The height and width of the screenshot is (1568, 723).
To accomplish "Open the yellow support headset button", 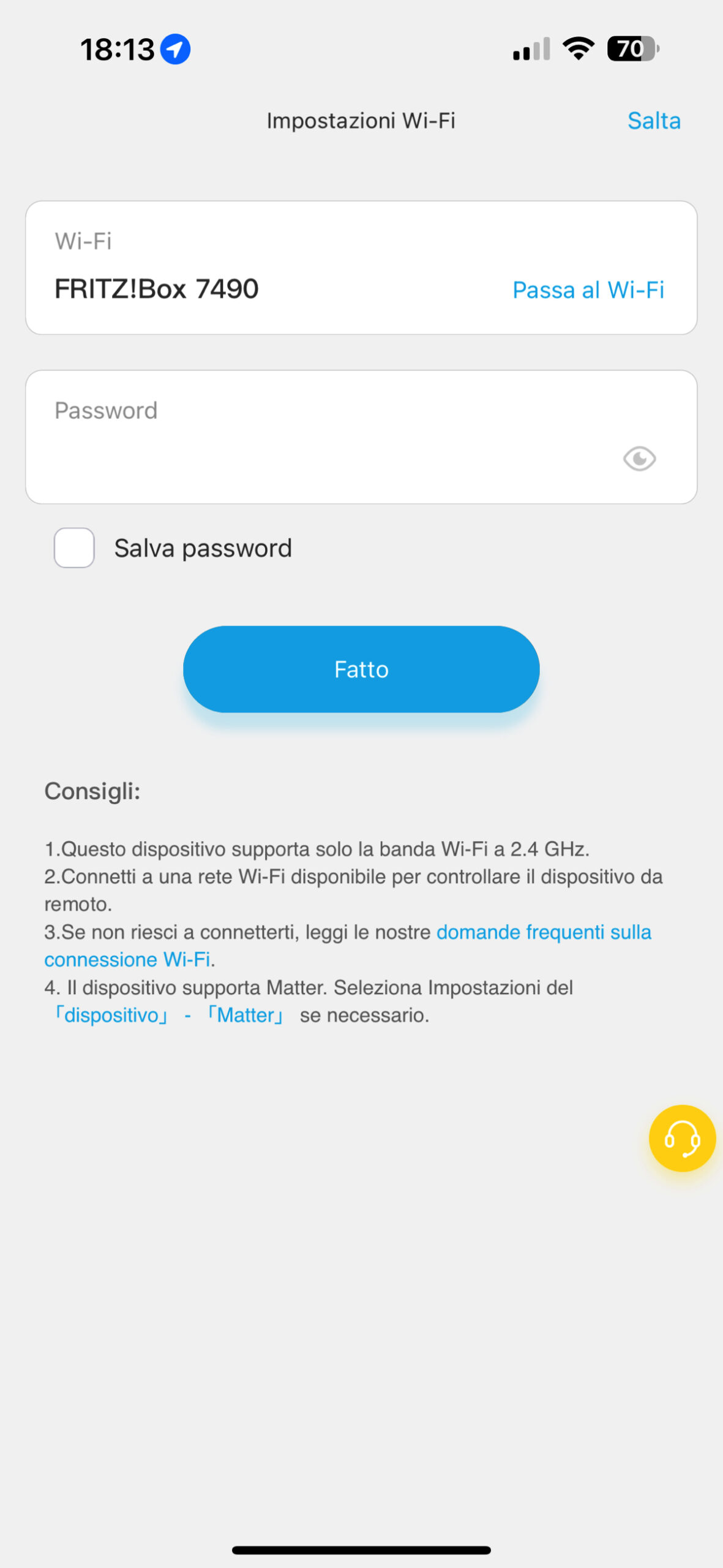I will pyautogui.click(x=681, y=1139).
